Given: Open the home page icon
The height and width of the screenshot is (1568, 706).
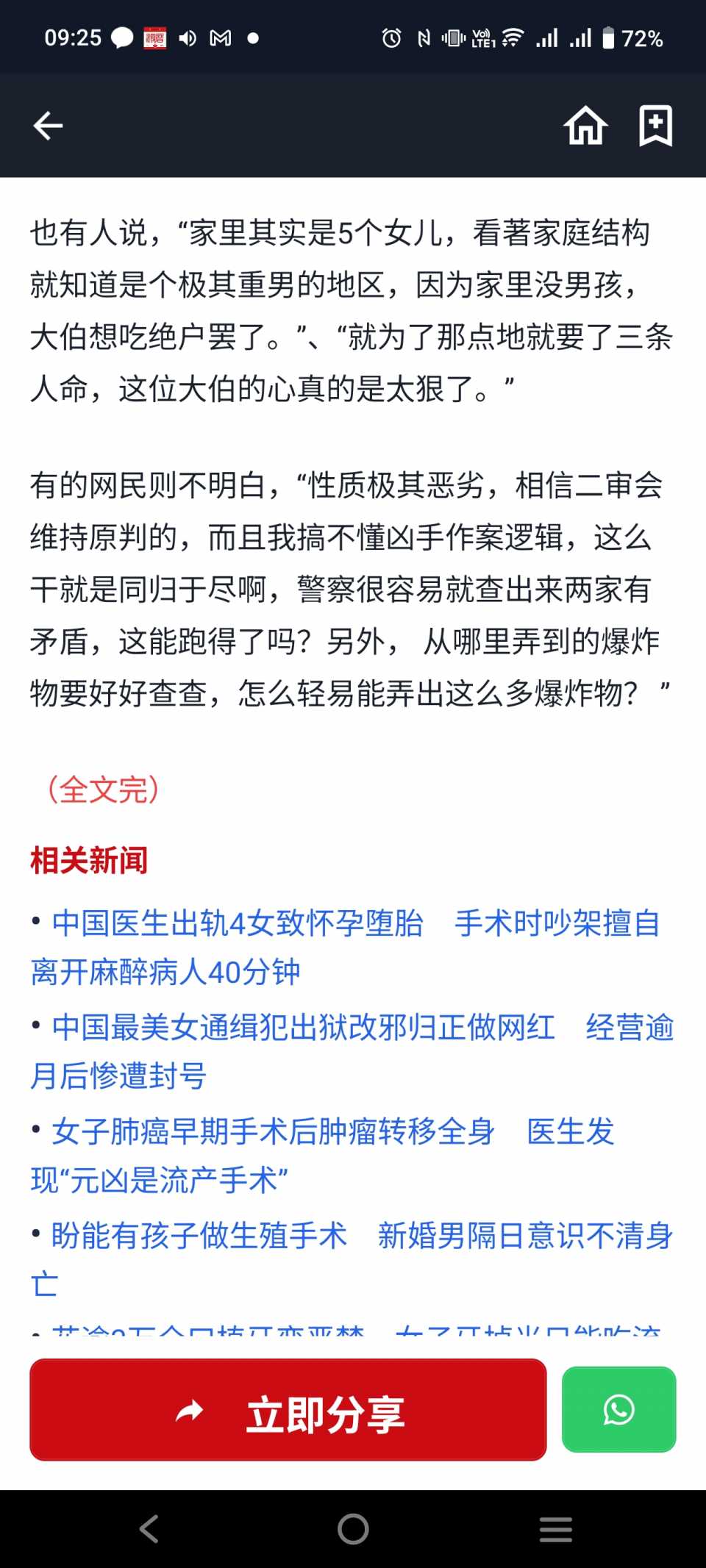Looking at the screenshot, I should (x=585, y=126).
